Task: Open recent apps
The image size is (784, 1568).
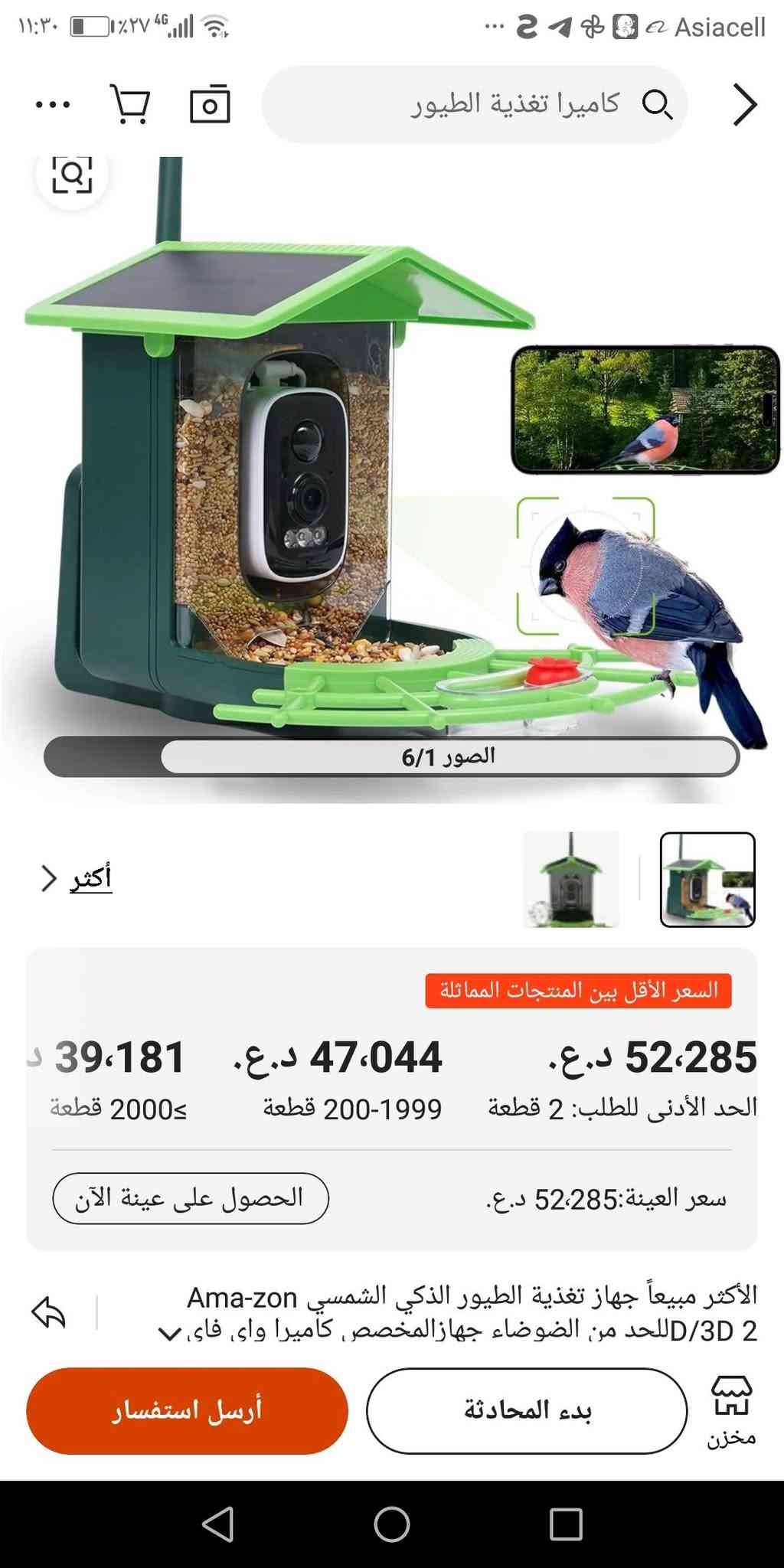Action: [566, 1524]
